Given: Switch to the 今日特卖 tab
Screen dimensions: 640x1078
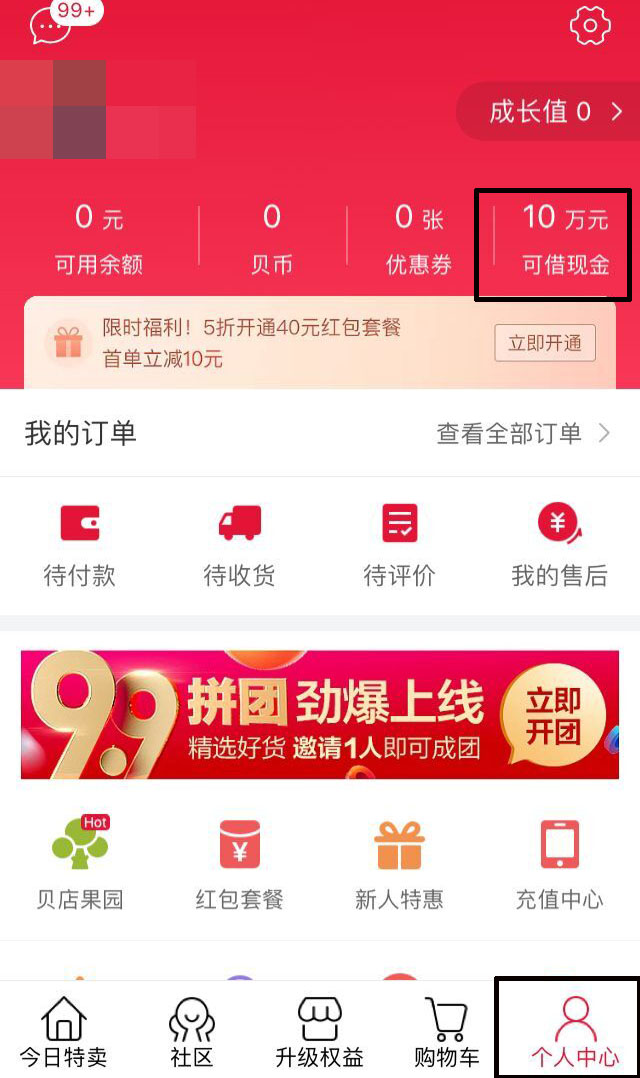Looking at the screenshot, I should point(63,1031).
